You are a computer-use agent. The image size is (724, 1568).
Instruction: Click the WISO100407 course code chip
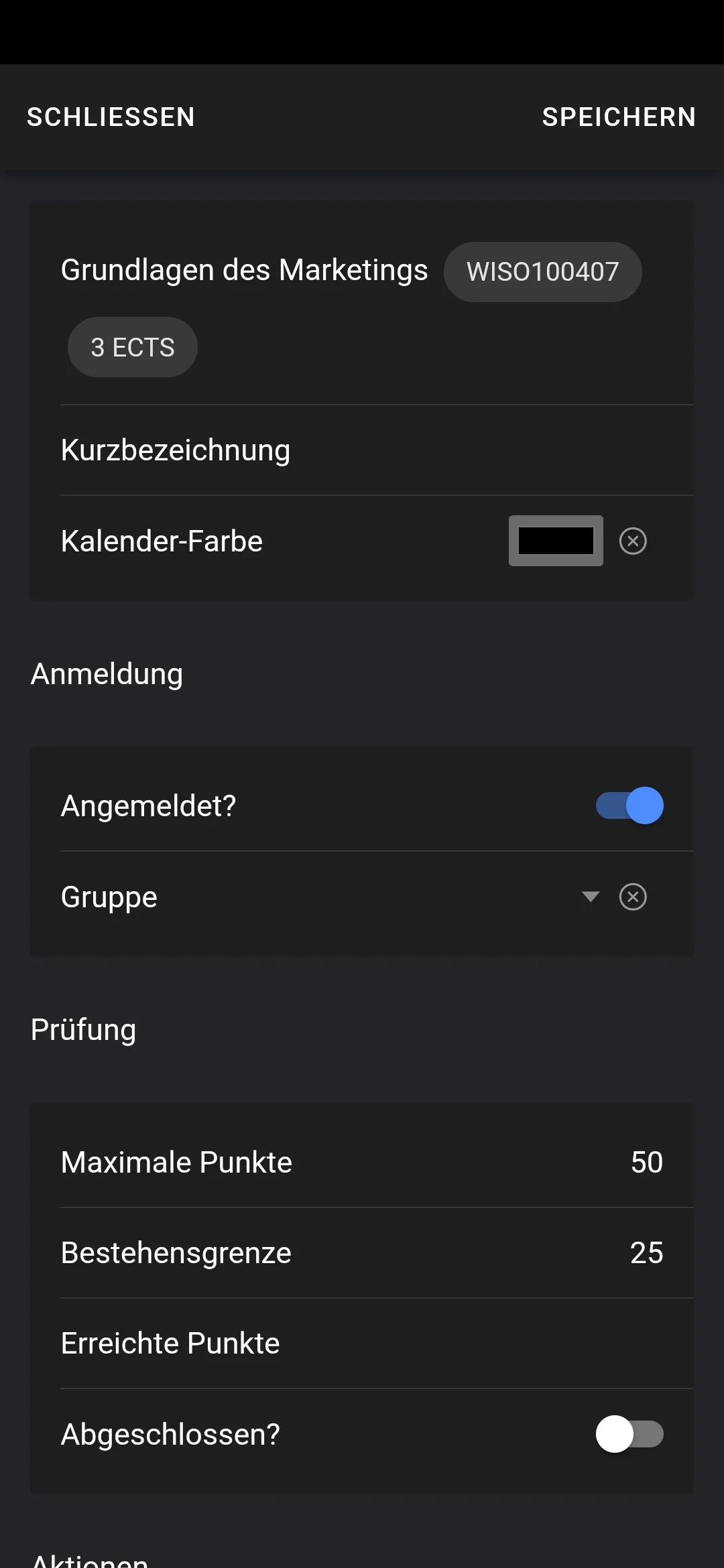tap(542, 271)
